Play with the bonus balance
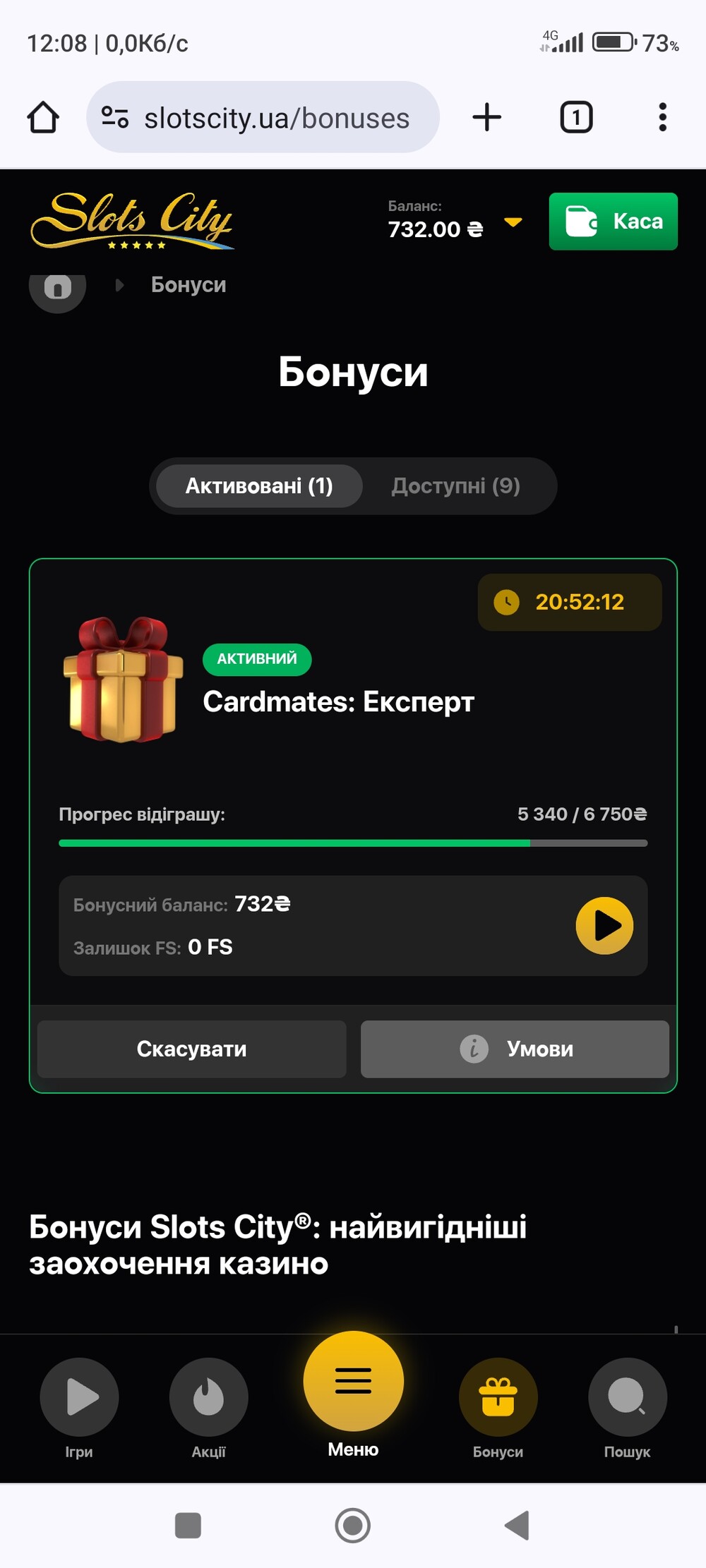This screenshot has height=1568, width=706. pos(604,926)
